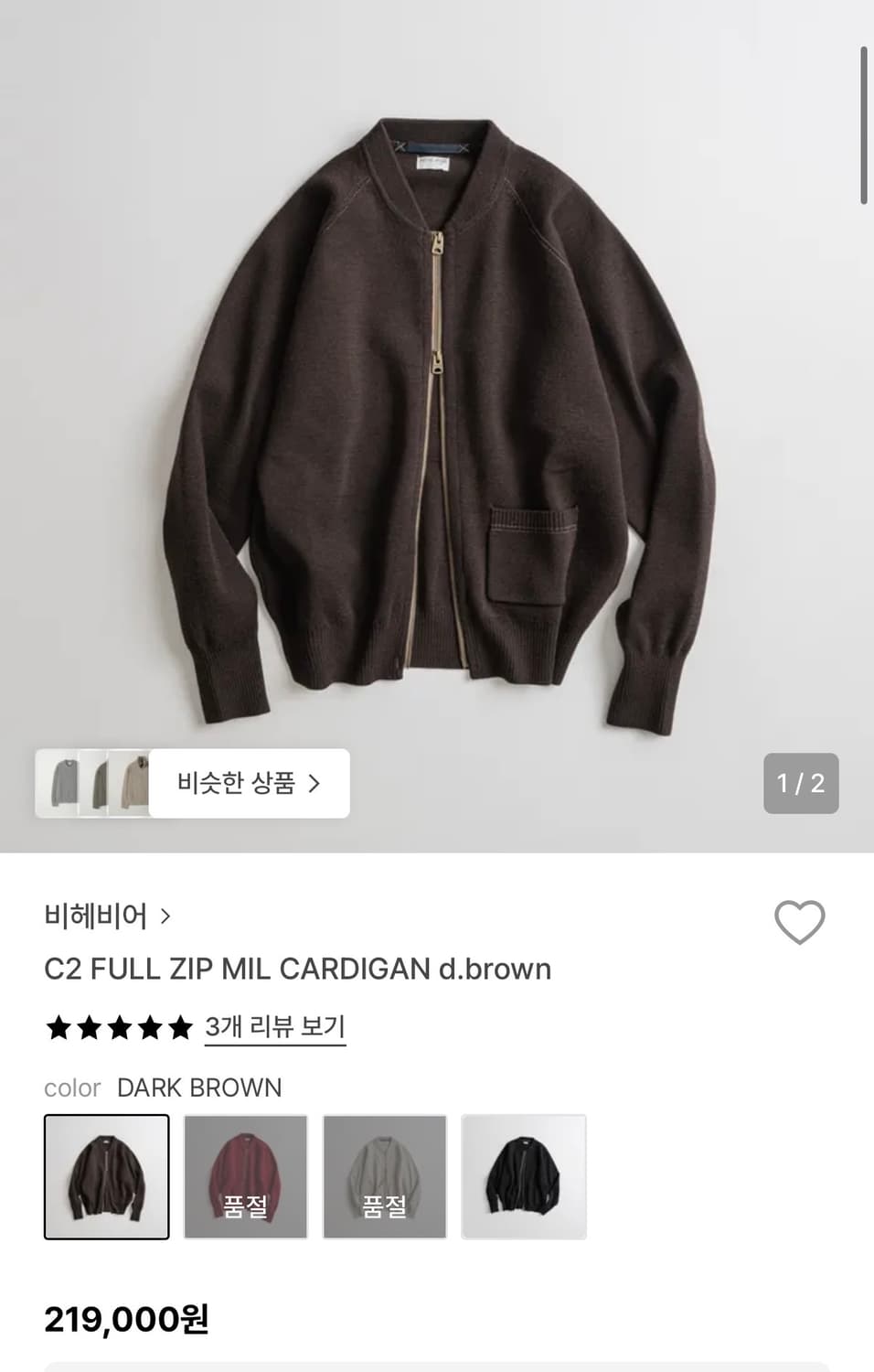Screen dimensions: 874x1372
Task: Click the first star in the rating
Action: point(58,1027)
